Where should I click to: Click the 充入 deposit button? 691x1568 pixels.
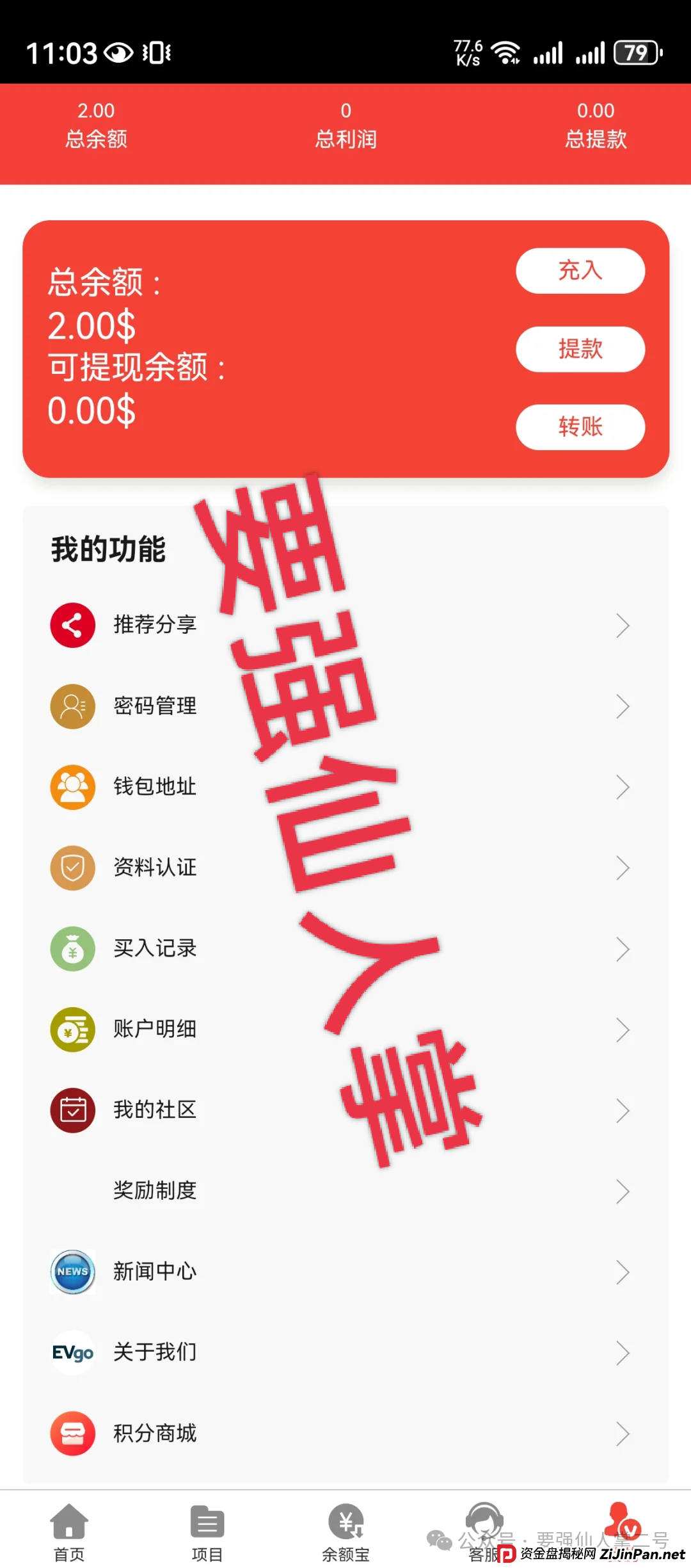tap(579, 271)
